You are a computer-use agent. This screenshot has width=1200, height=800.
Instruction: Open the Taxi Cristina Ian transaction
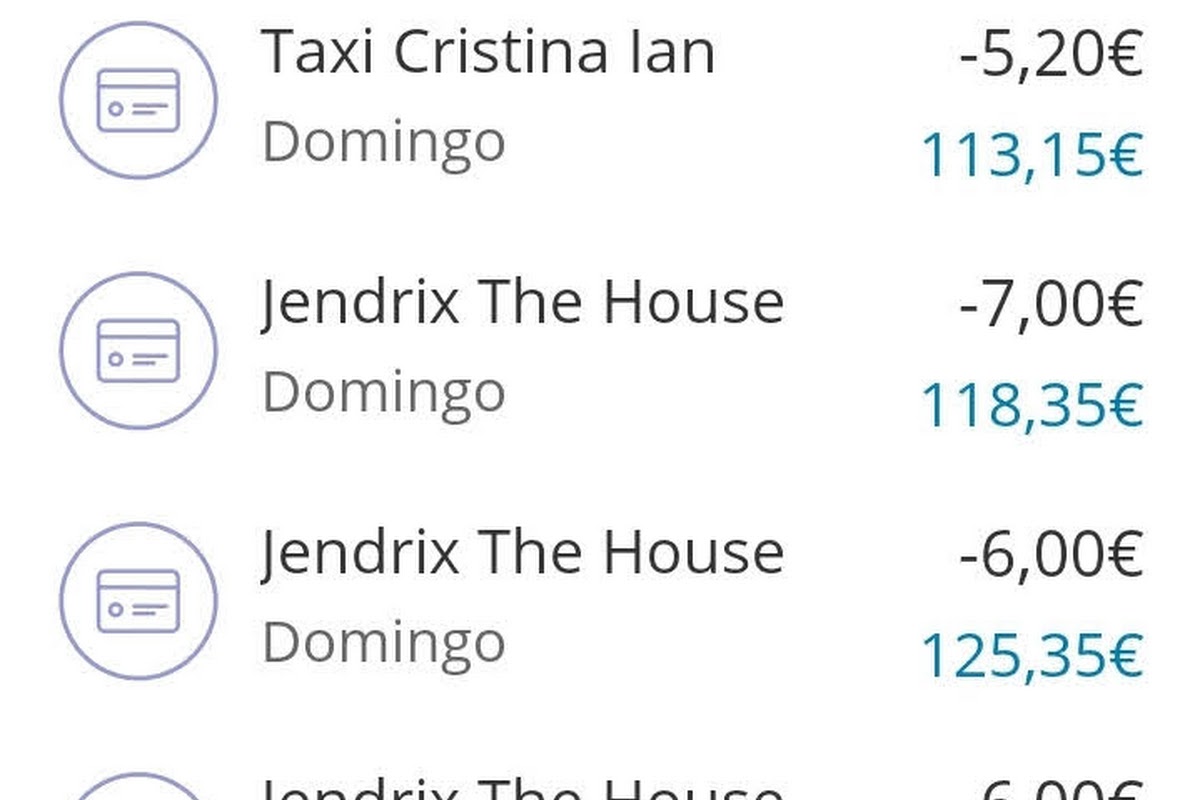(600, 100)
